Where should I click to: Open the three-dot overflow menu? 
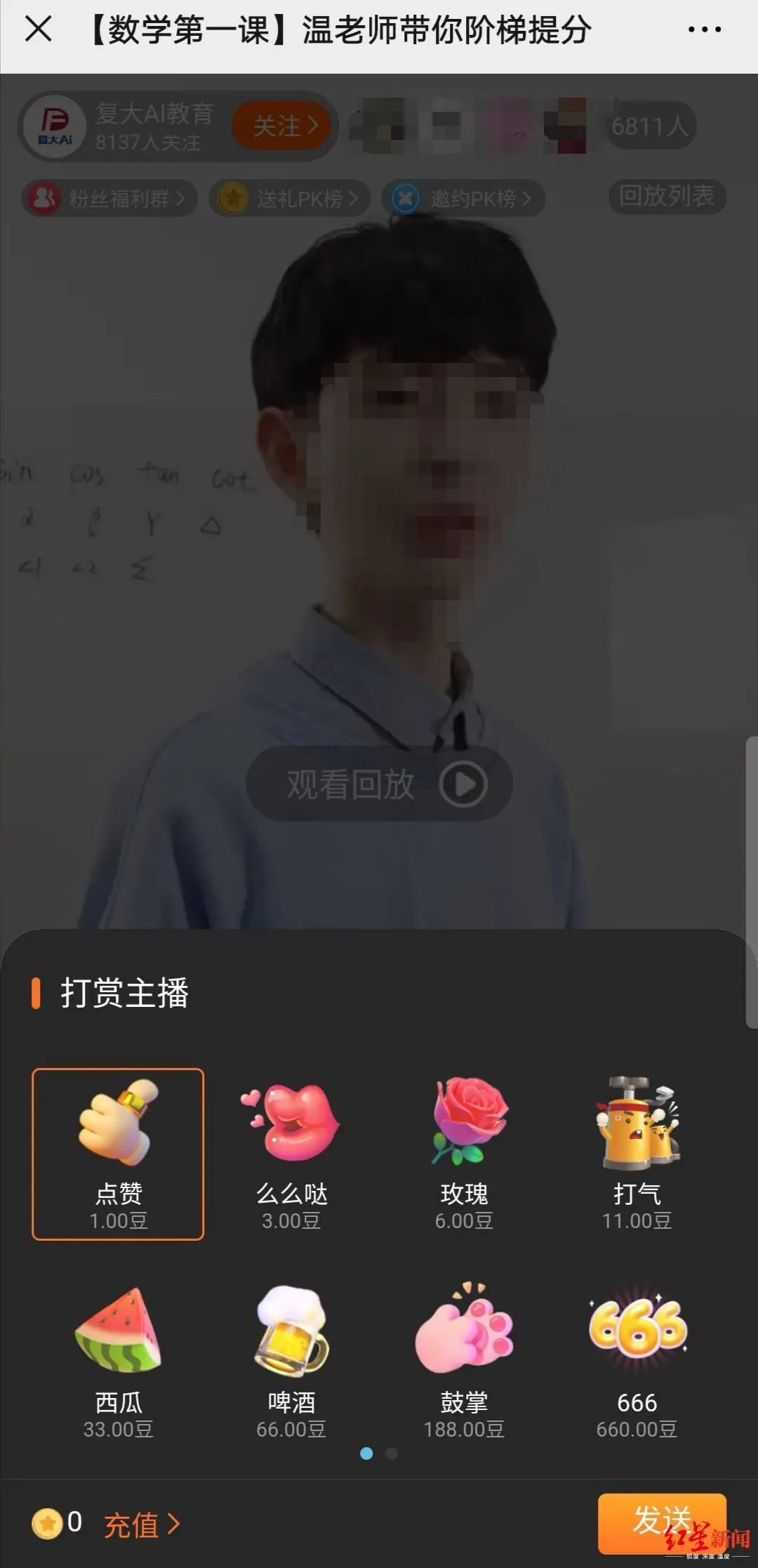pyautogui.click(x=704, y=29)
